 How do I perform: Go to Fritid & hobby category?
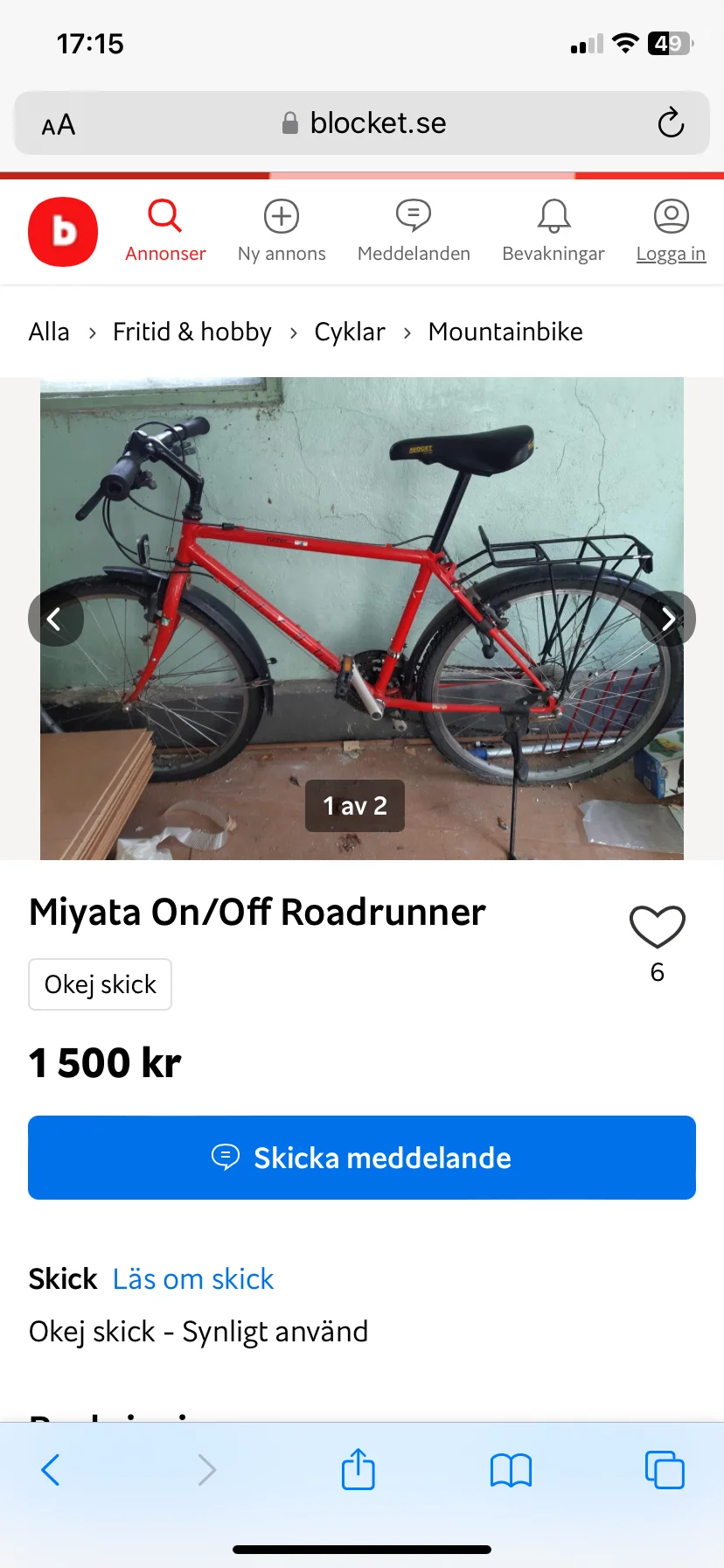192,332
